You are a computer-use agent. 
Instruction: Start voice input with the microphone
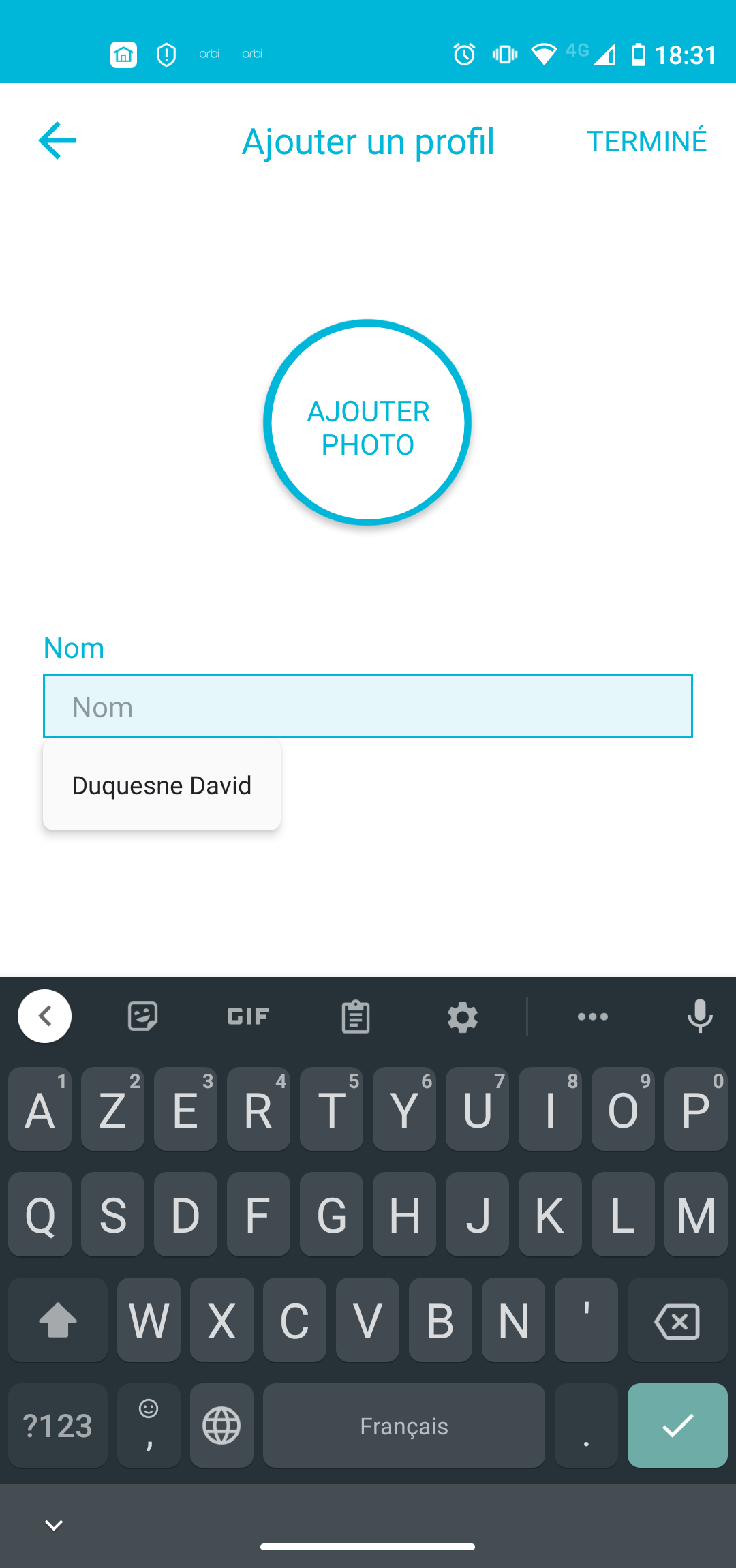pyautogui.click(x=700, y=1016)
